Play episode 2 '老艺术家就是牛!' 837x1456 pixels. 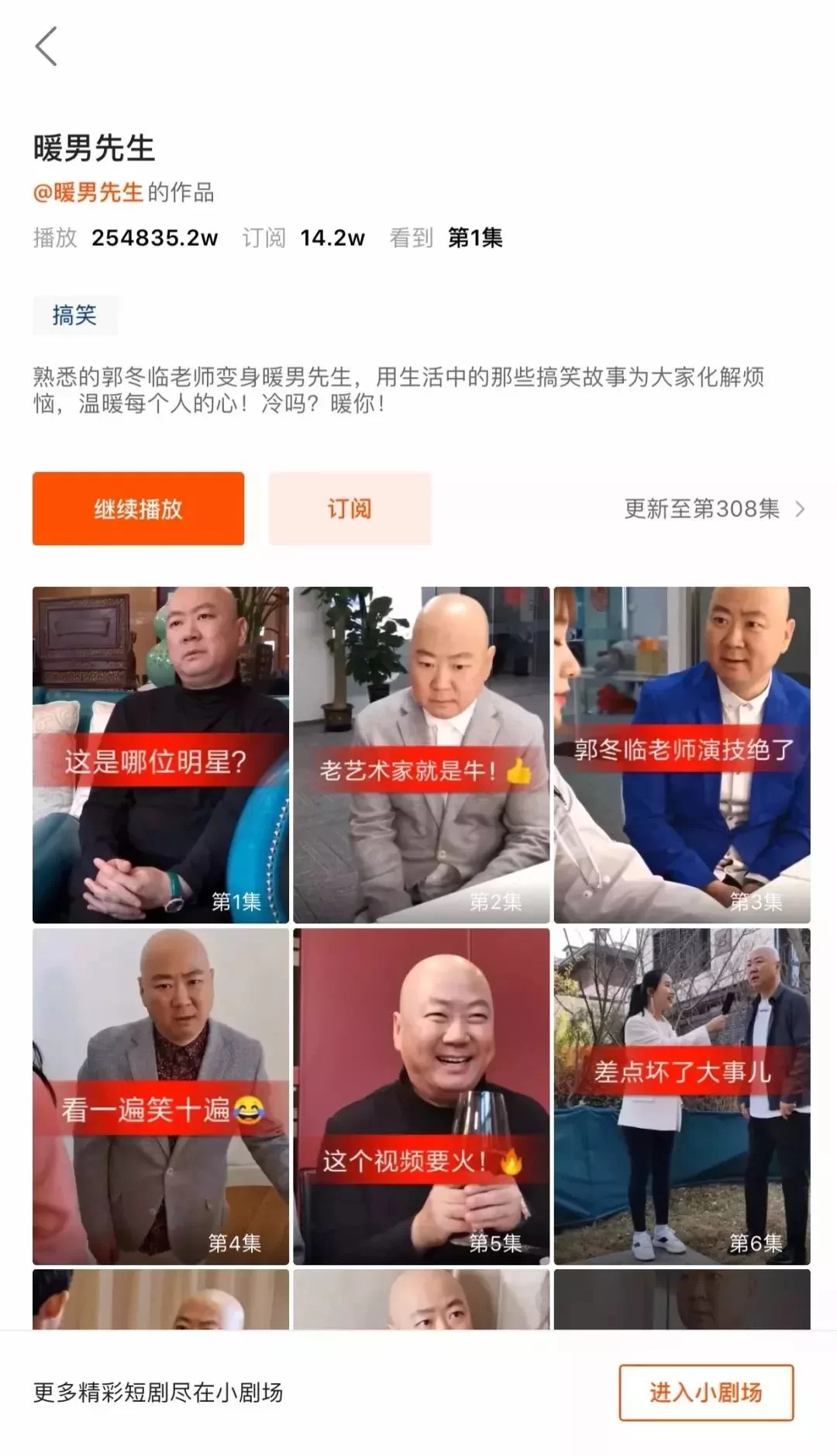(x=420, y=748)
